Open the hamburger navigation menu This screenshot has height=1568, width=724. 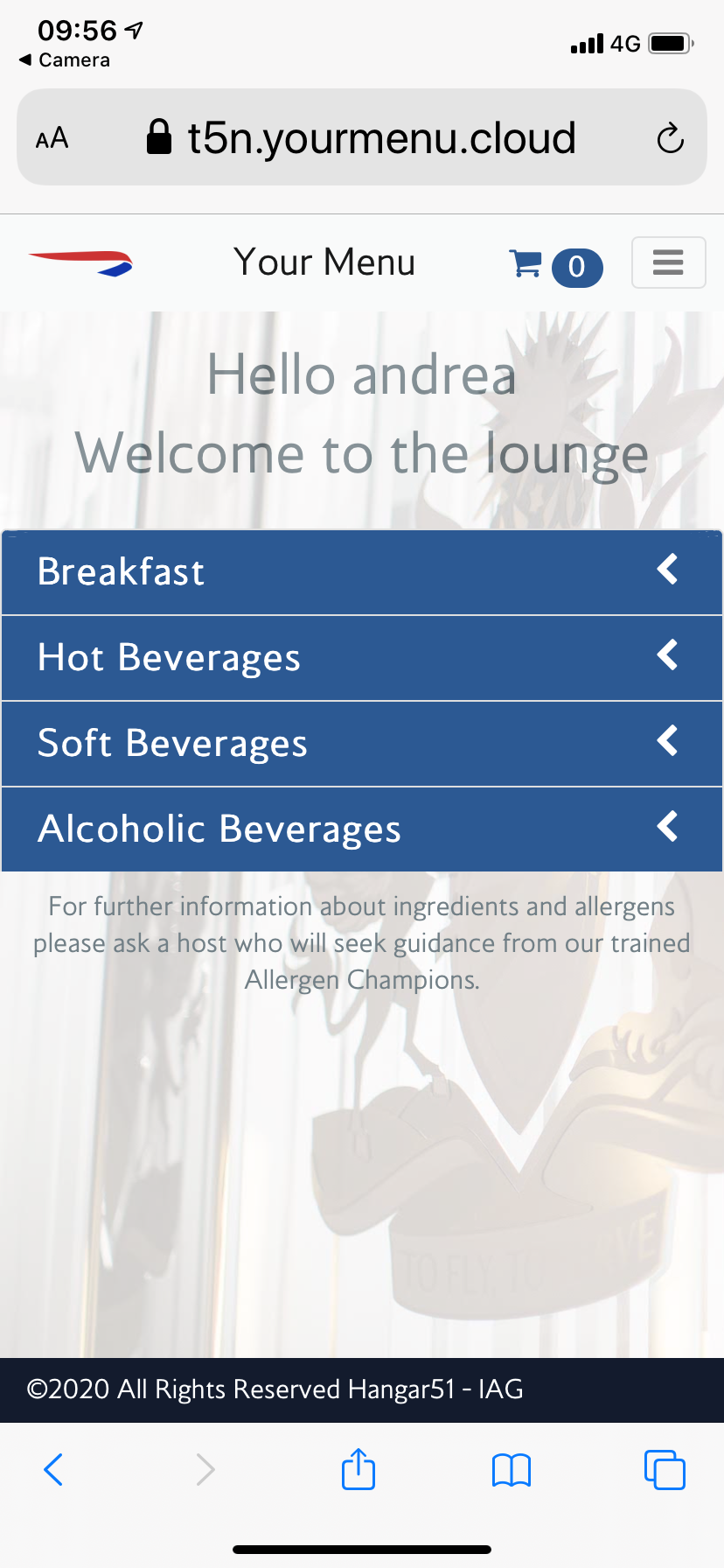[668, 262]
